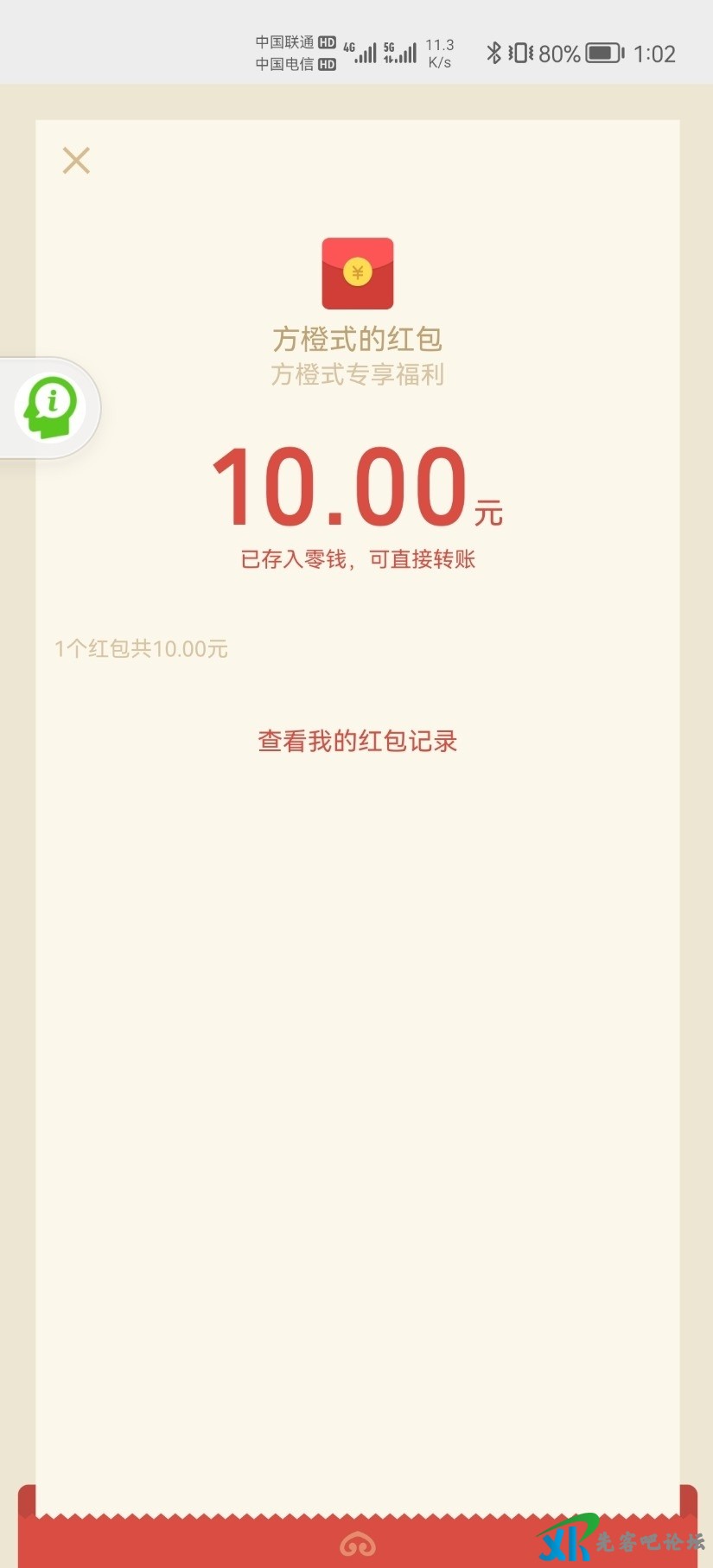Image resolution: width=713 pixels, height=1568 pixels.
Task: Open 查看我的红包记录 link
Action: 357,741
